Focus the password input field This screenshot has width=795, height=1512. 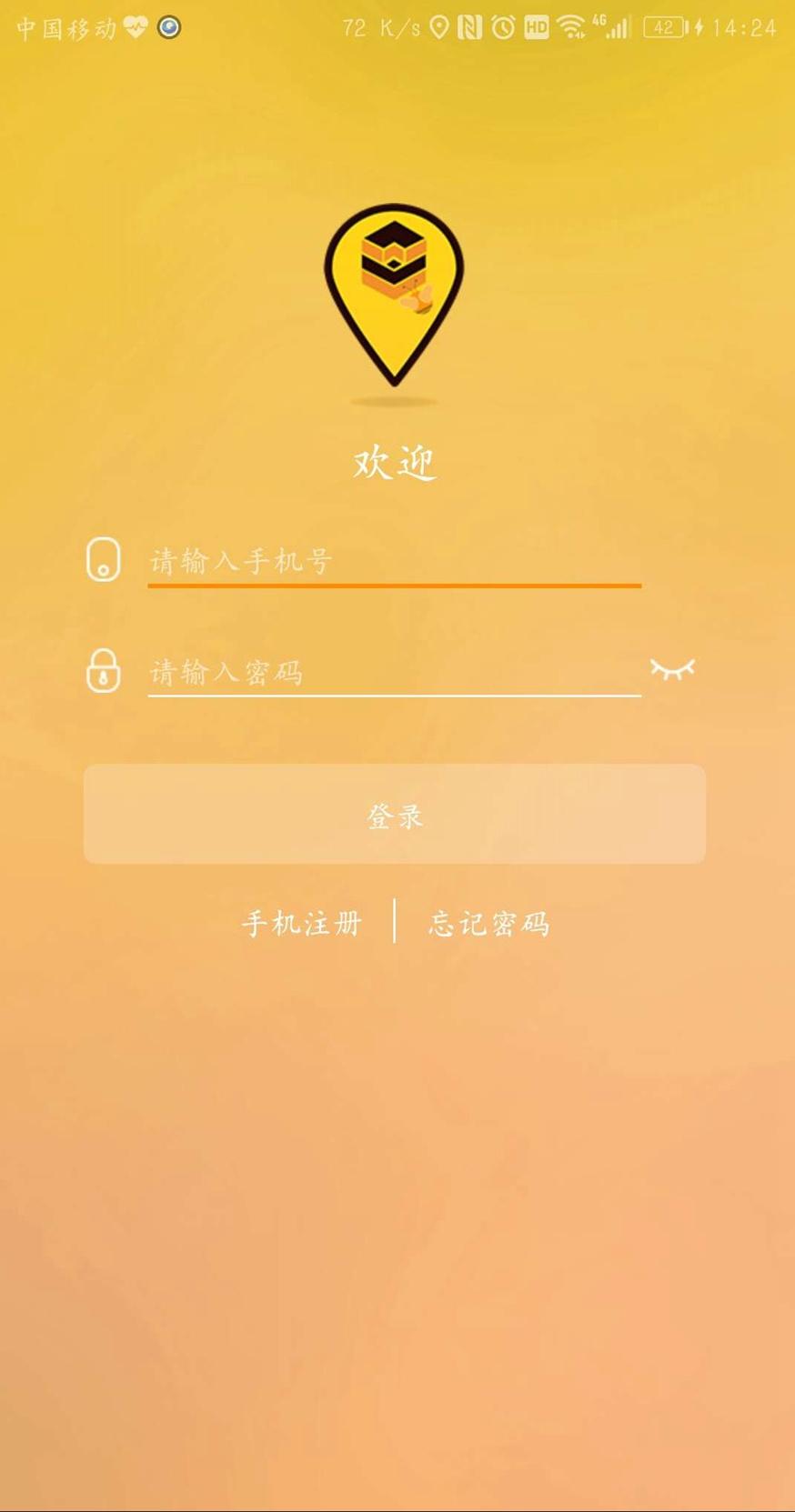(x=394, y=672)
